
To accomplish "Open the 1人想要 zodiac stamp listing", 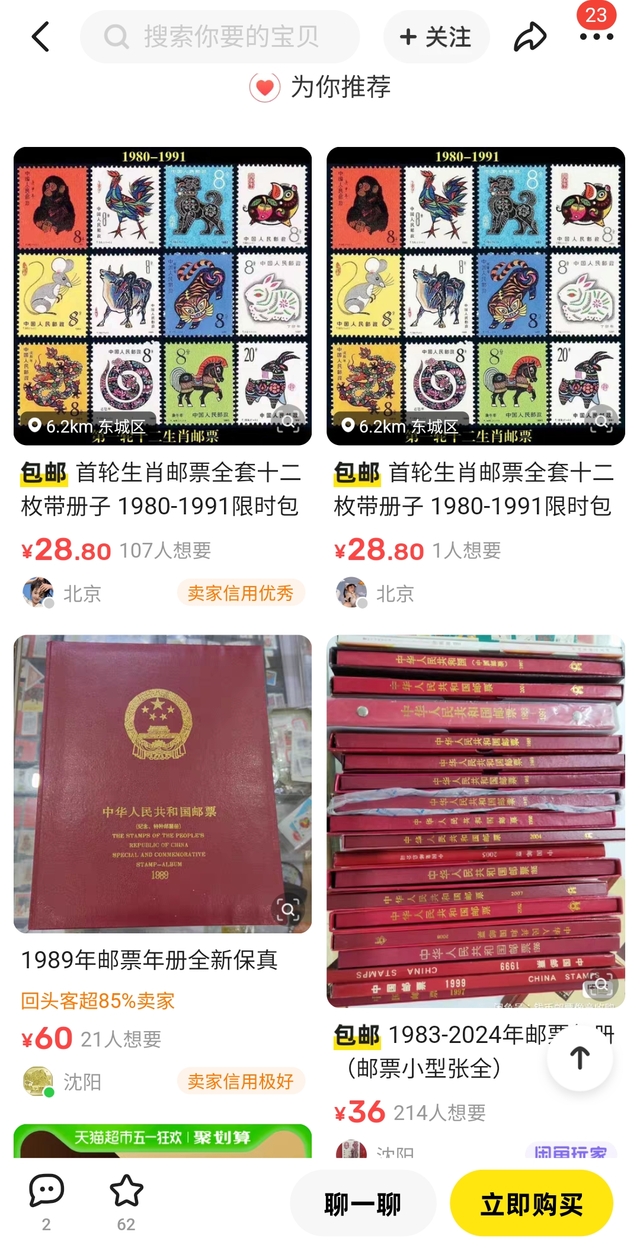I will pyautogui.click(x=476, y=296).
